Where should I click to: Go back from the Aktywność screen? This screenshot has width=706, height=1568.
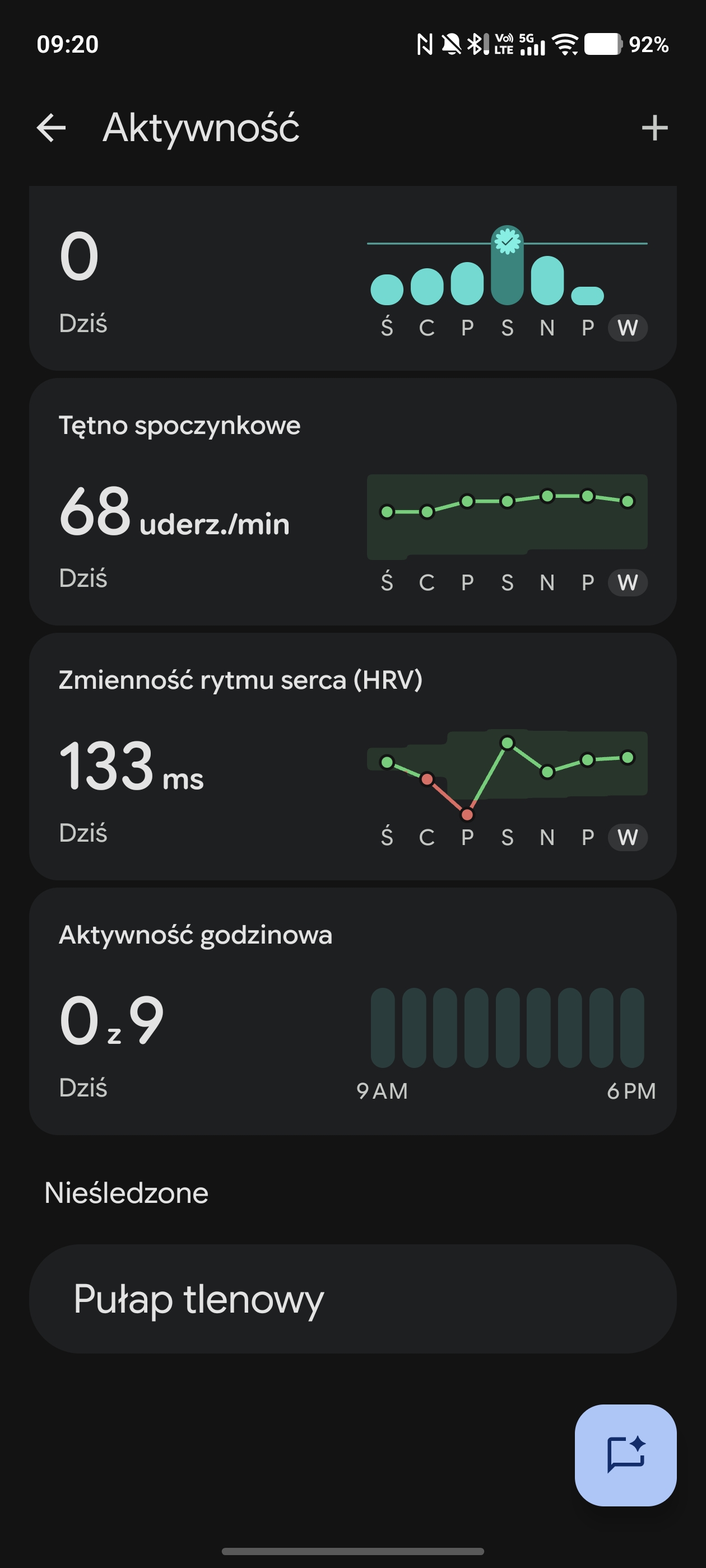click(51, 128)
